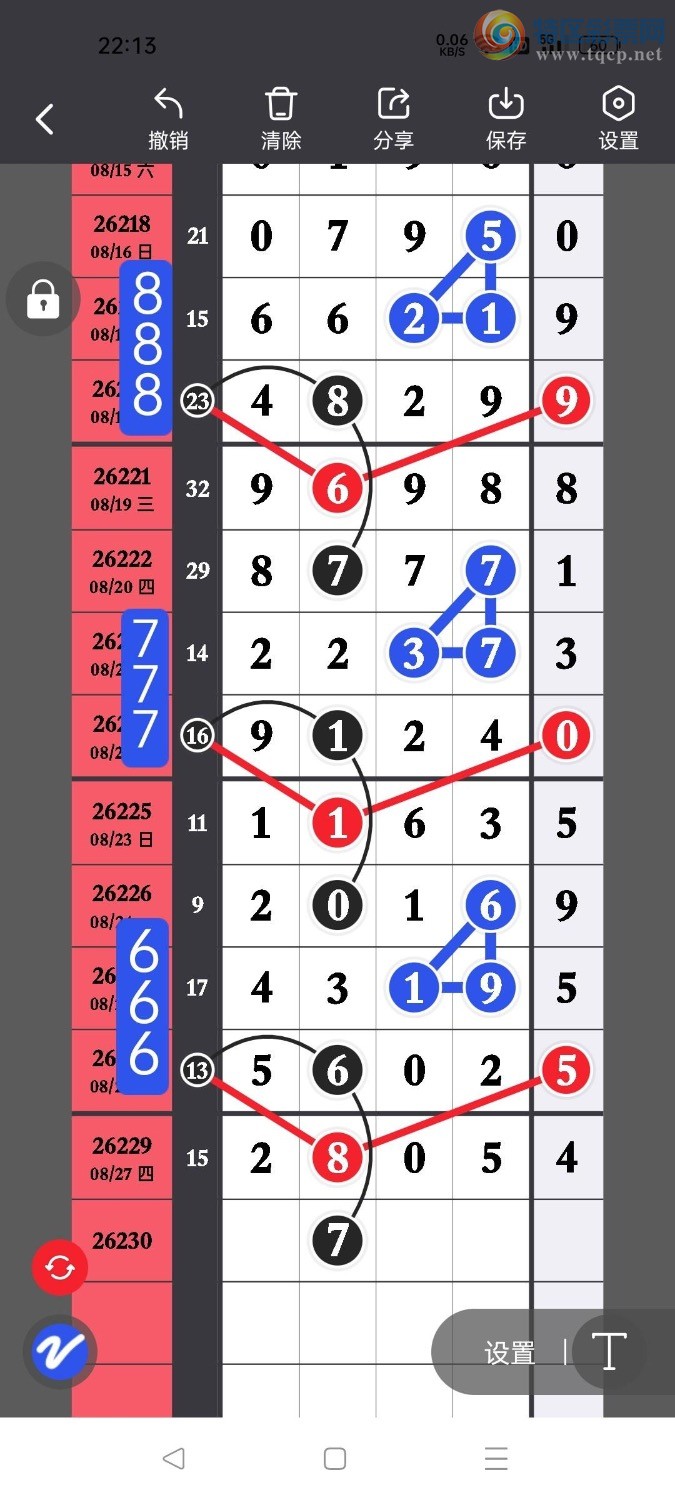Share the chart via 分享
675x1500 pixels.
coord(393,119)
